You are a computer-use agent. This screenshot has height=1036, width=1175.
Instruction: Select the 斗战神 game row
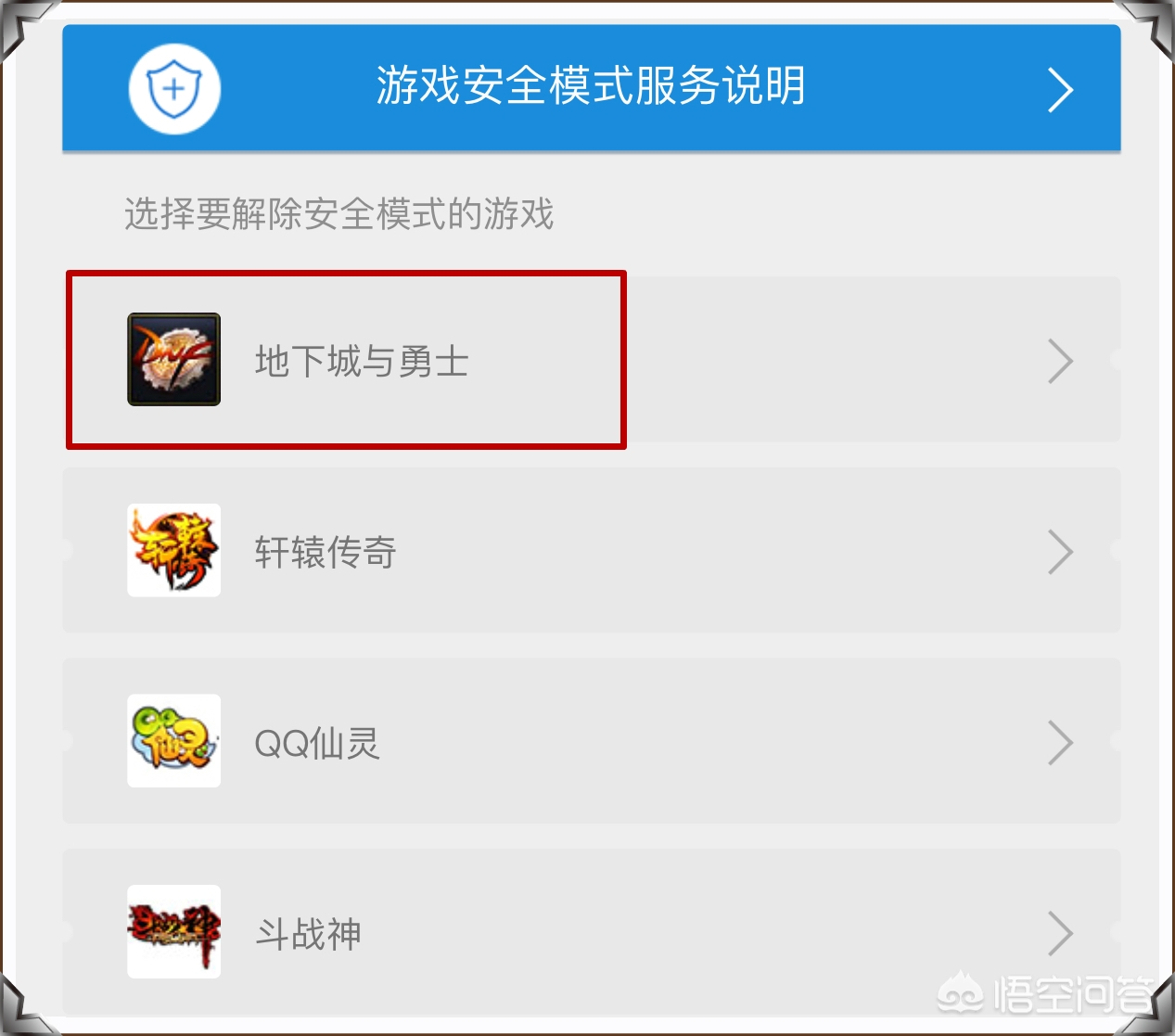[591, 932]
